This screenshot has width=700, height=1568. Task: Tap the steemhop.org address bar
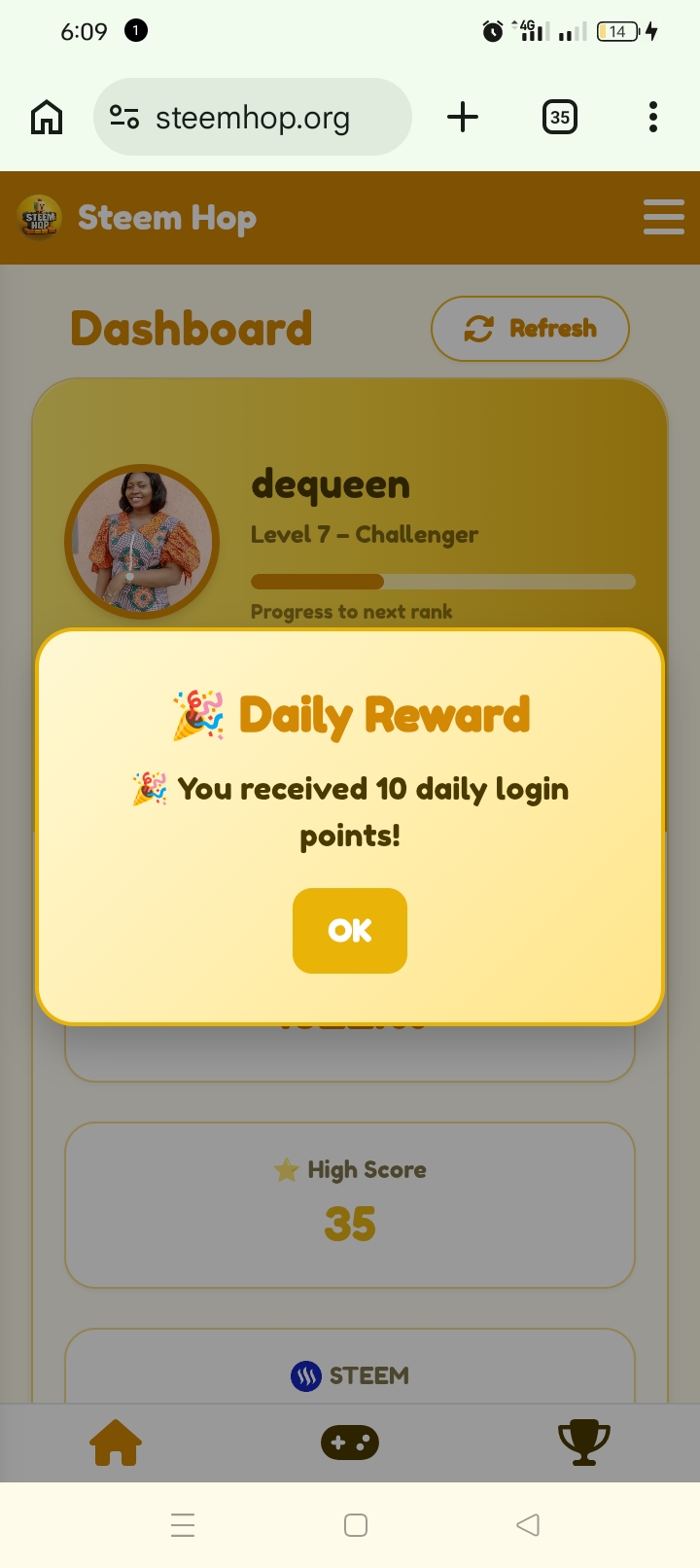(253, 117)
